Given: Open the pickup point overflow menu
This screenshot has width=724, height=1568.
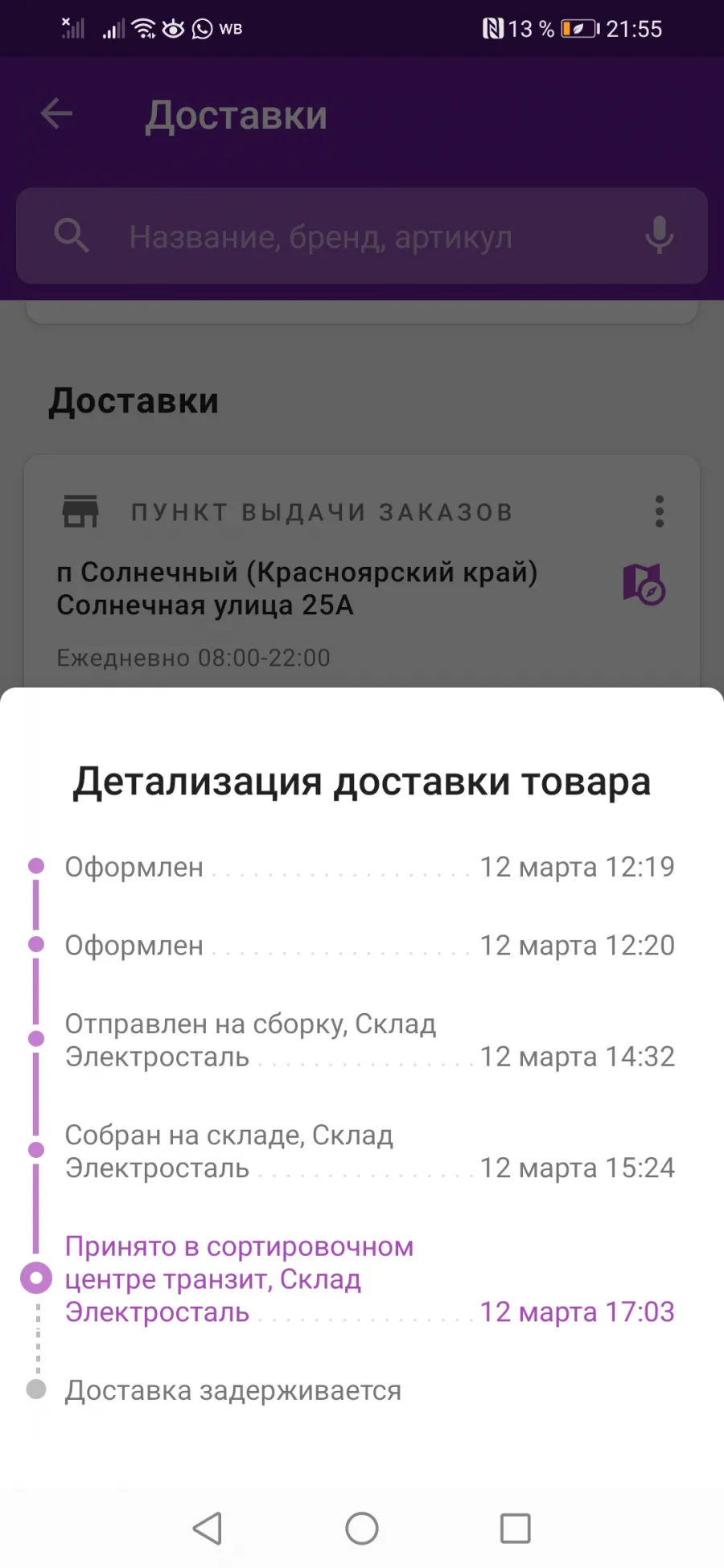Looking at the screenshot, I should [660, 511].
